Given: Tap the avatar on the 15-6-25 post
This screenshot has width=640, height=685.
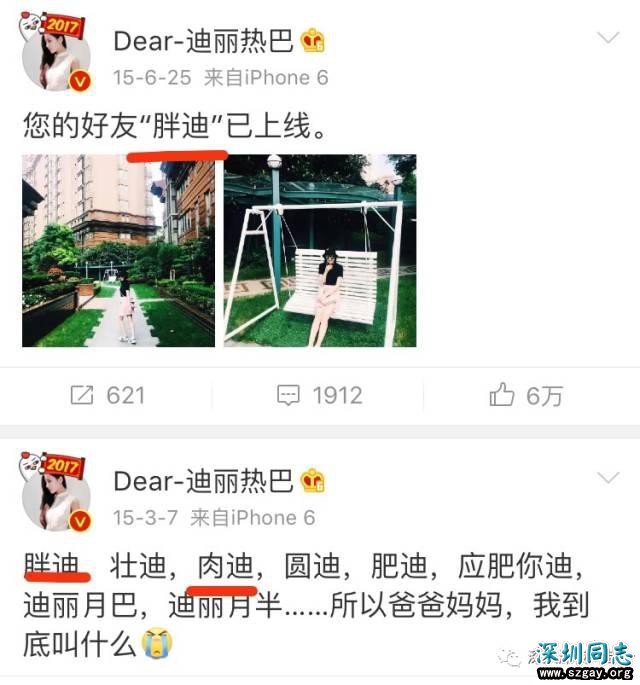Looking at the screenshot, I should (57, 57).
